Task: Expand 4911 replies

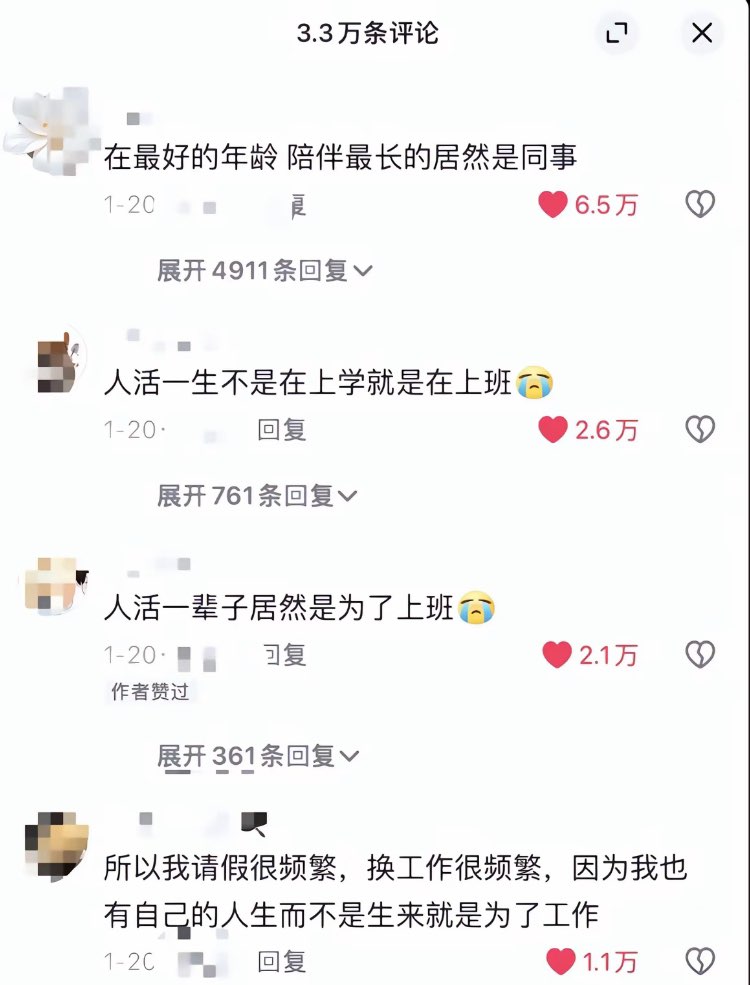Action: 264,270
